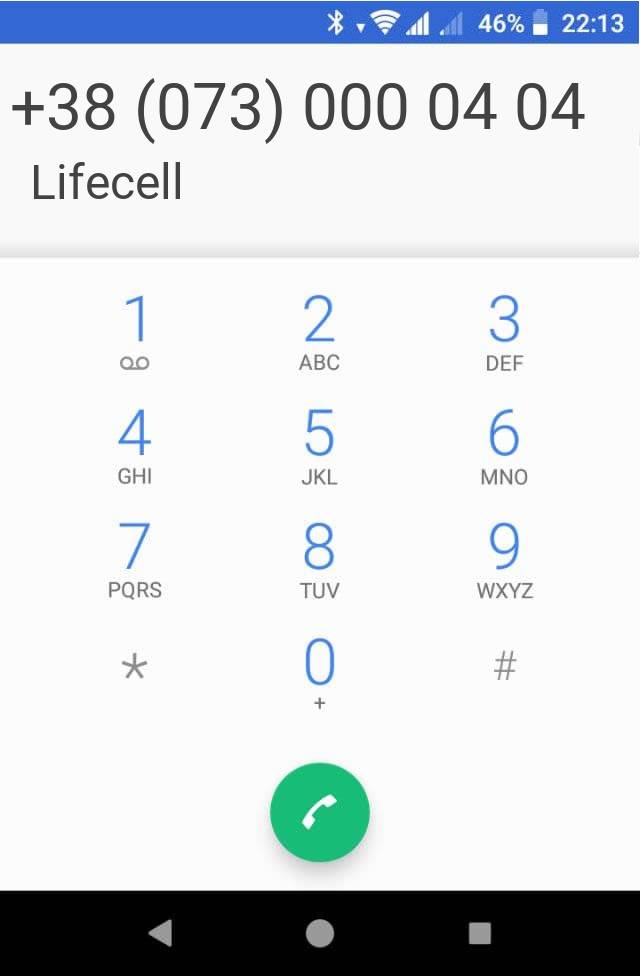This screenshot has height=976, width=640.
Task: Call the number with the green phone button
Action: tap(320, 813)
